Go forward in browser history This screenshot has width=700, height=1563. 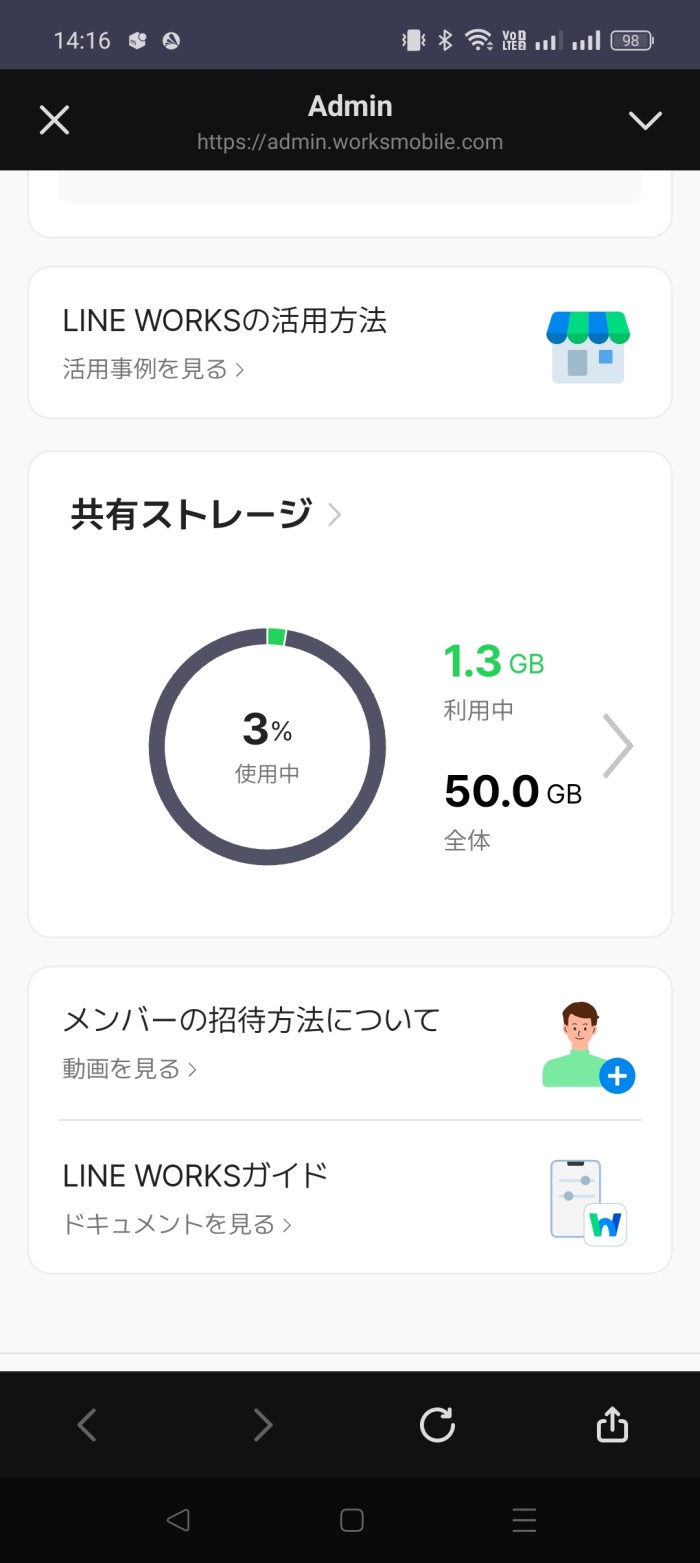coord(262,1425)
